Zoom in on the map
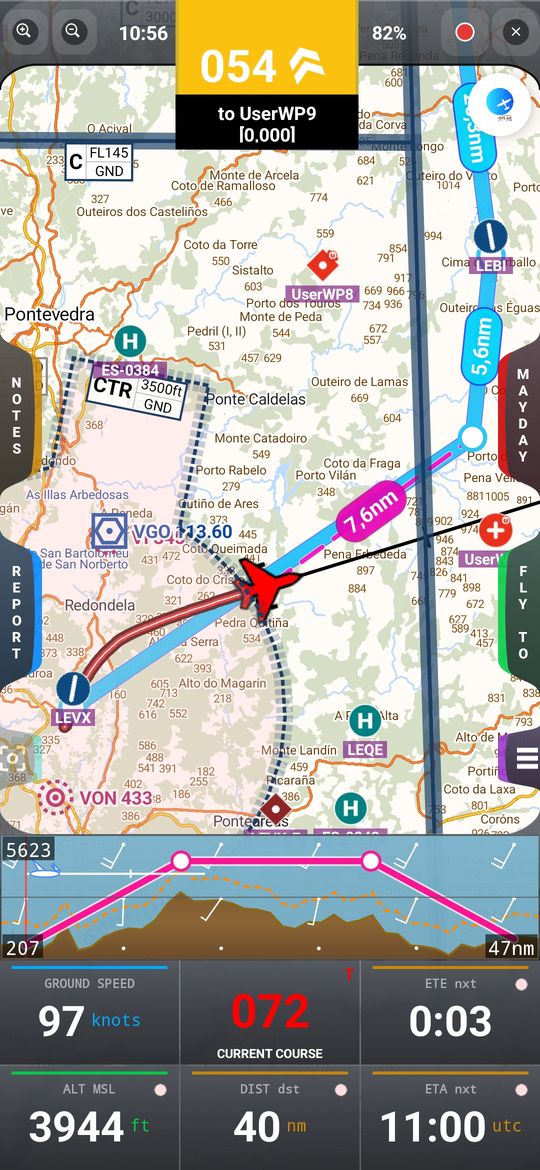540x1170 pixels. [x=25, y=31]
